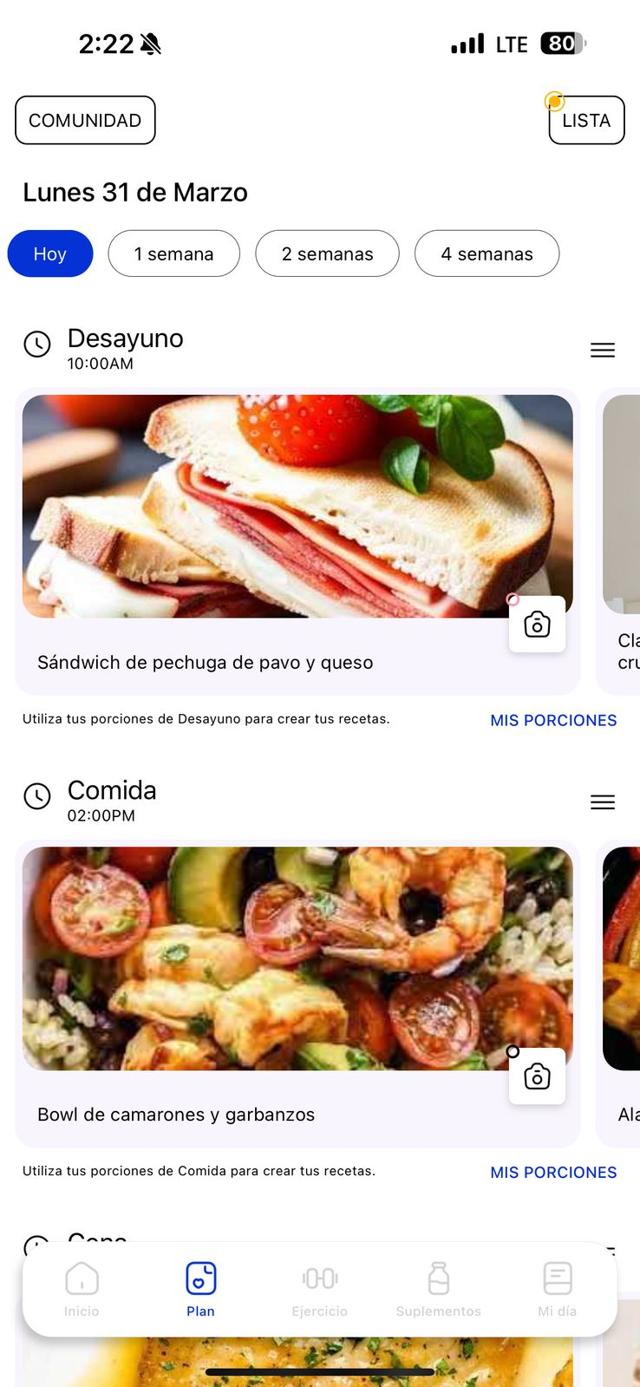This screenshot has width=640, height=1387.
Task: Switch to the Ejercicio tab
Action: 320,1290
